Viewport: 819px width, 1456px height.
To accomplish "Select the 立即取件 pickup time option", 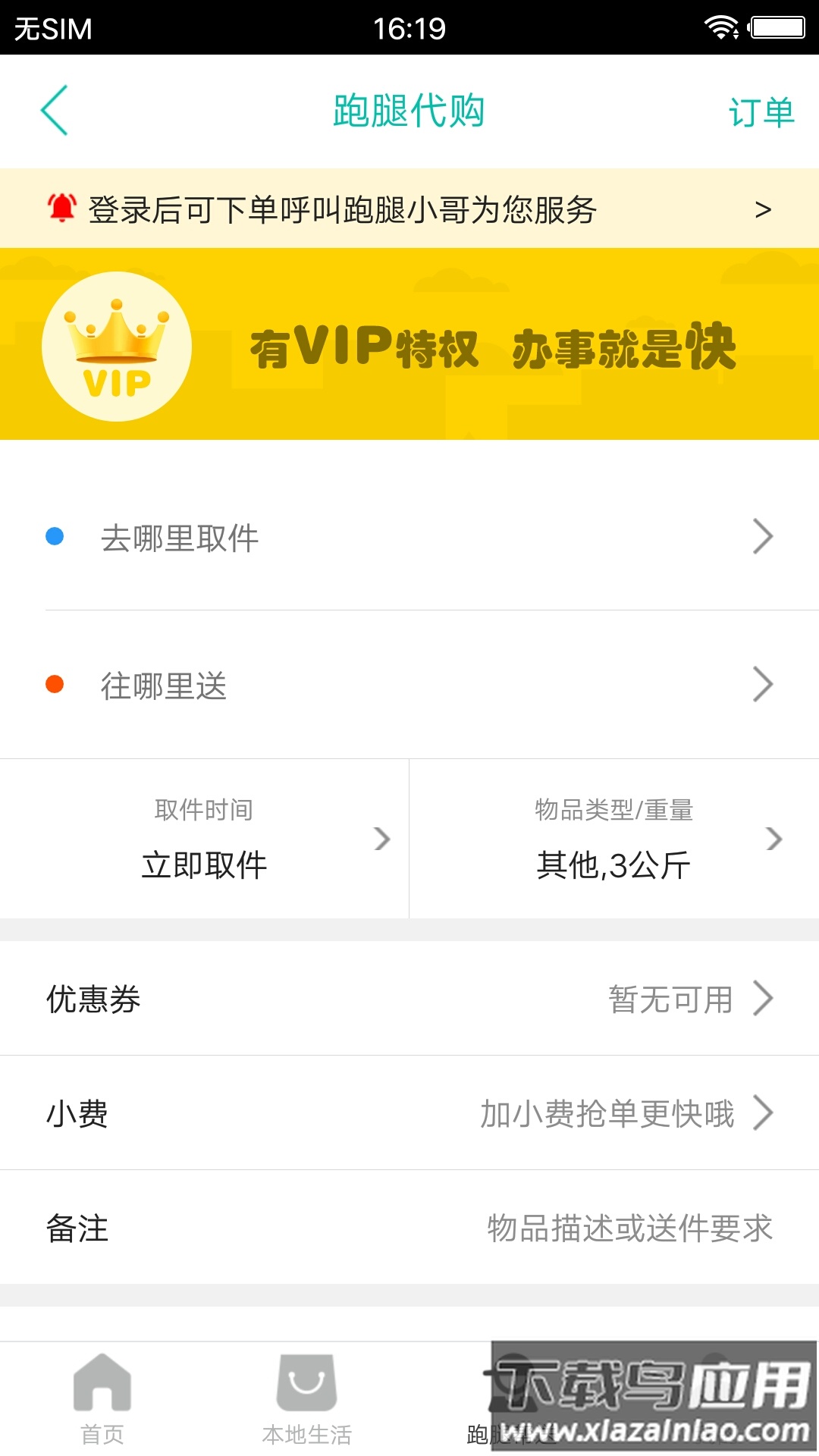I will (203, 839).
